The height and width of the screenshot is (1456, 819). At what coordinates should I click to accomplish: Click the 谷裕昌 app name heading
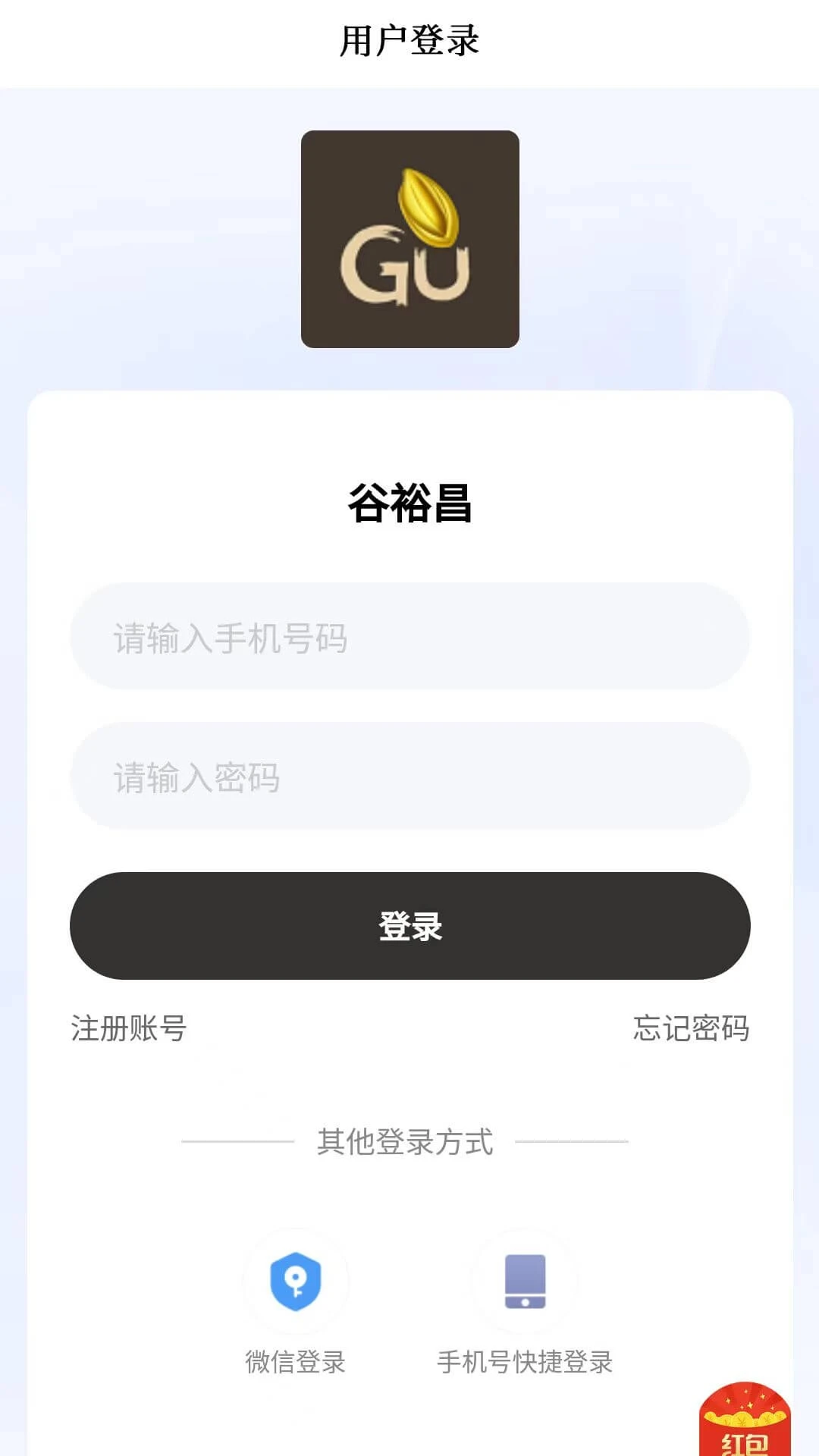(409, 502)
